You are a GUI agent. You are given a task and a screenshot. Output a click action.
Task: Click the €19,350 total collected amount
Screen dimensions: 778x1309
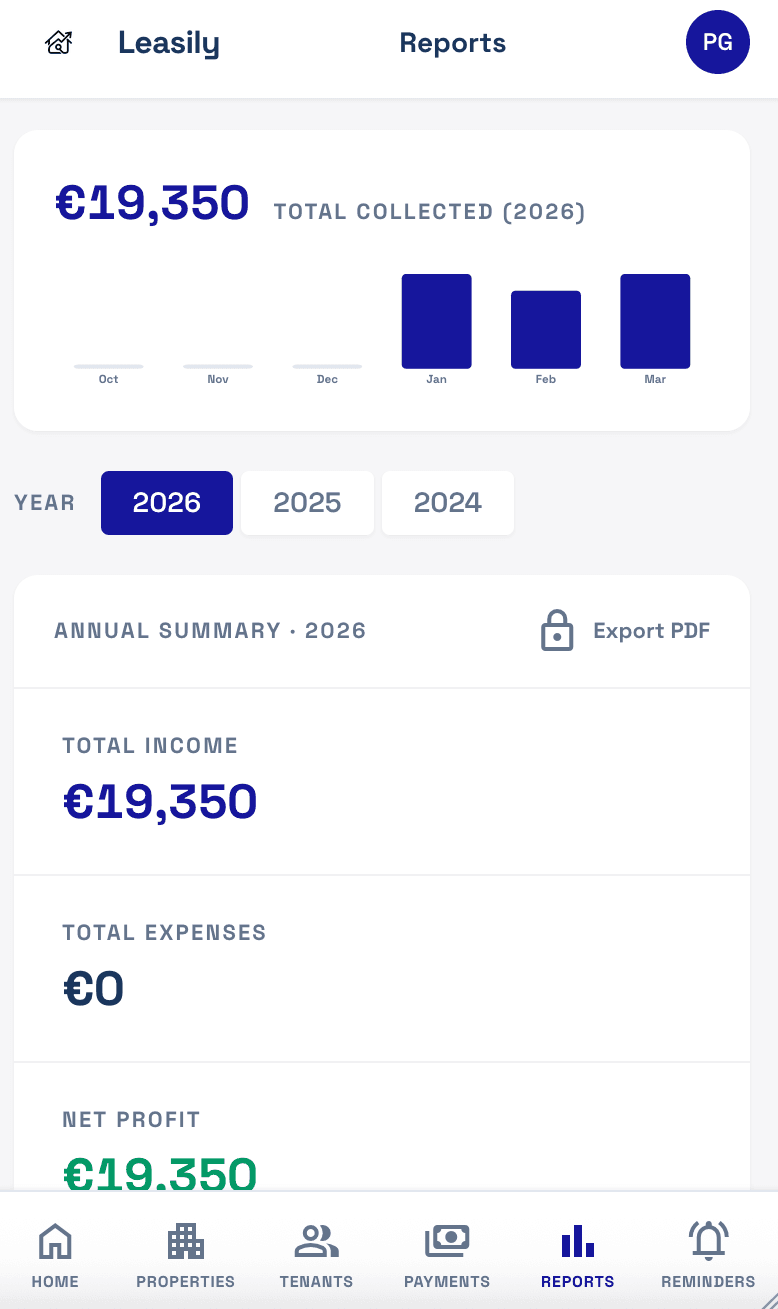pos(152,203)
